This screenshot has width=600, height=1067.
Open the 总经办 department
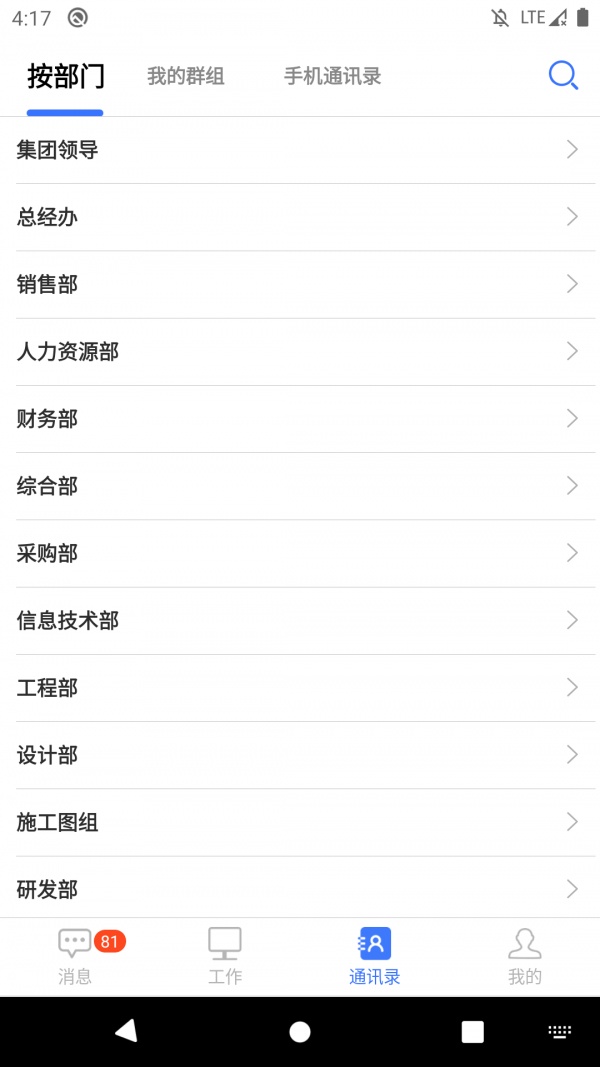pos(300,217)
